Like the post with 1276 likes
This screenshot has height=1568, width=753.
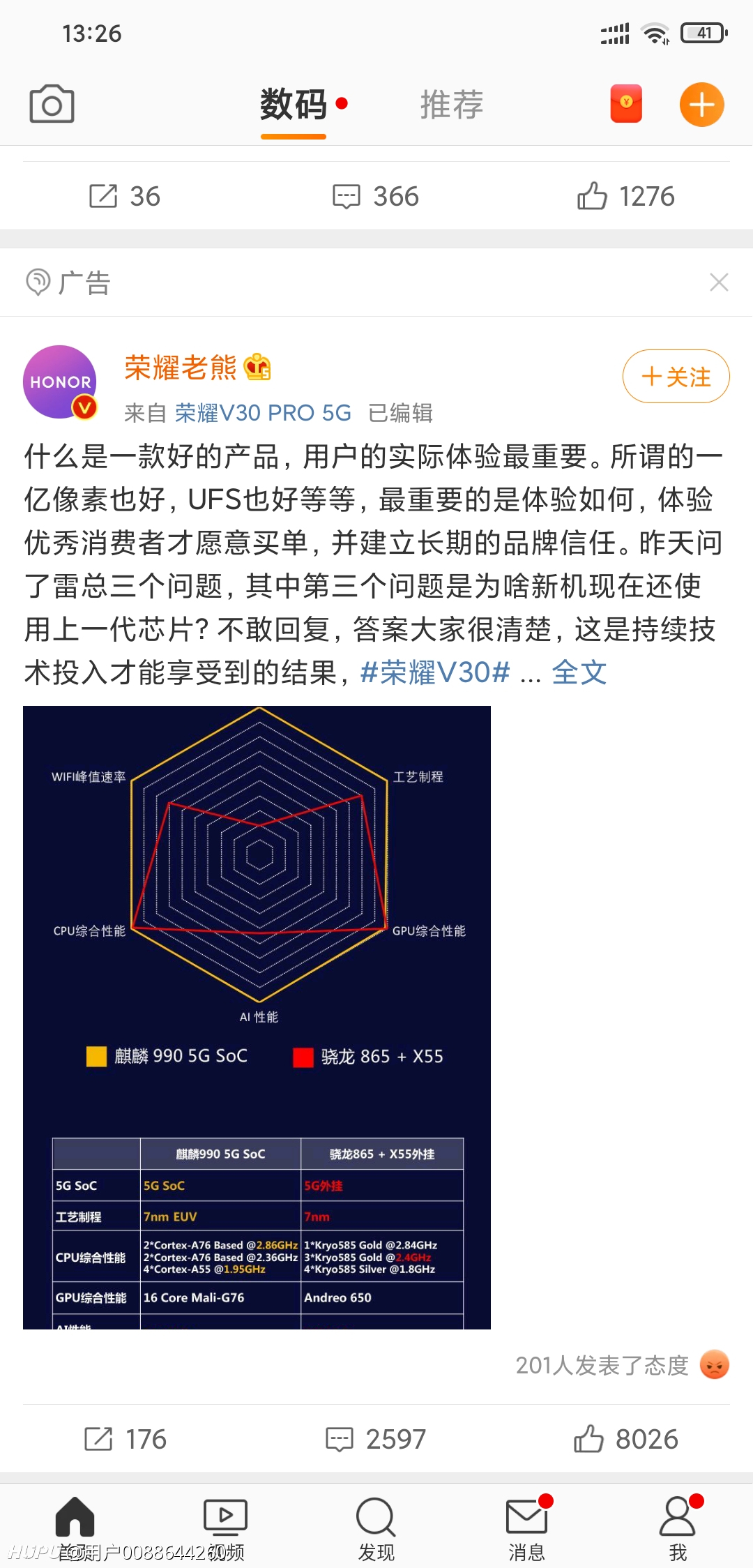tap(625, 196)
